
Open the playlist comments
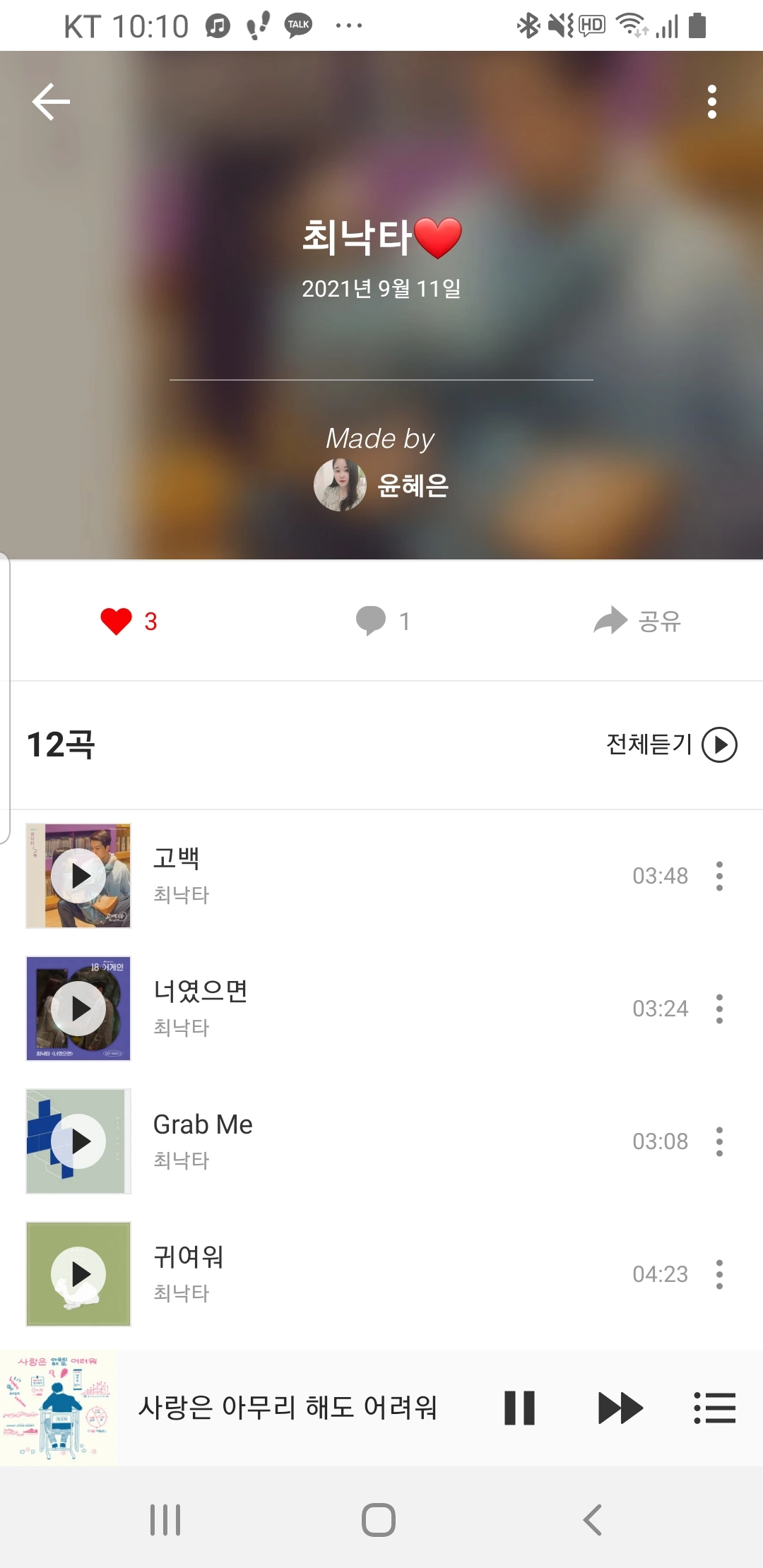(382, 621)
